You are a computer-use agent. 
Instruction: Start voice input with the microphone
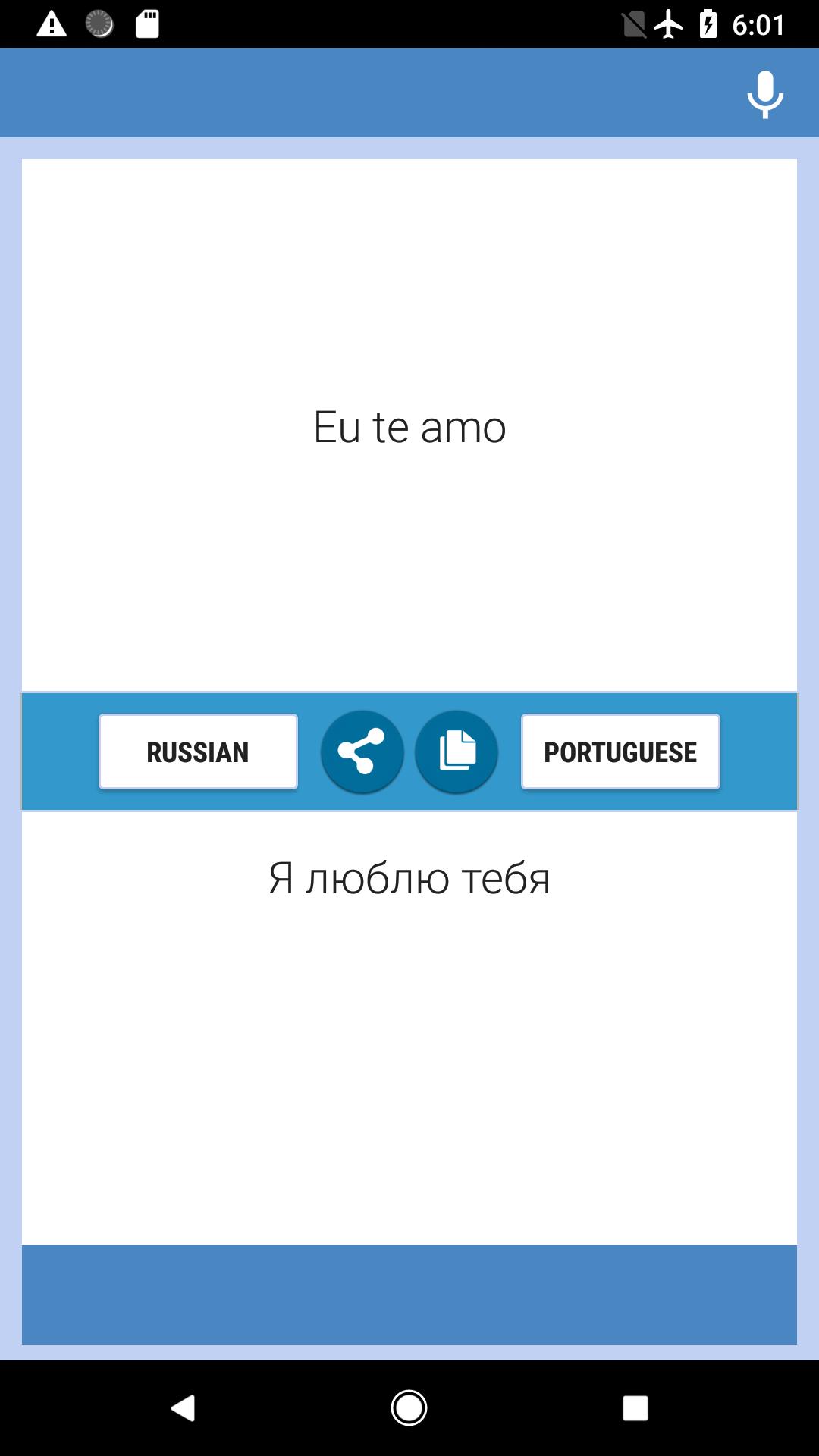(764, 94)
